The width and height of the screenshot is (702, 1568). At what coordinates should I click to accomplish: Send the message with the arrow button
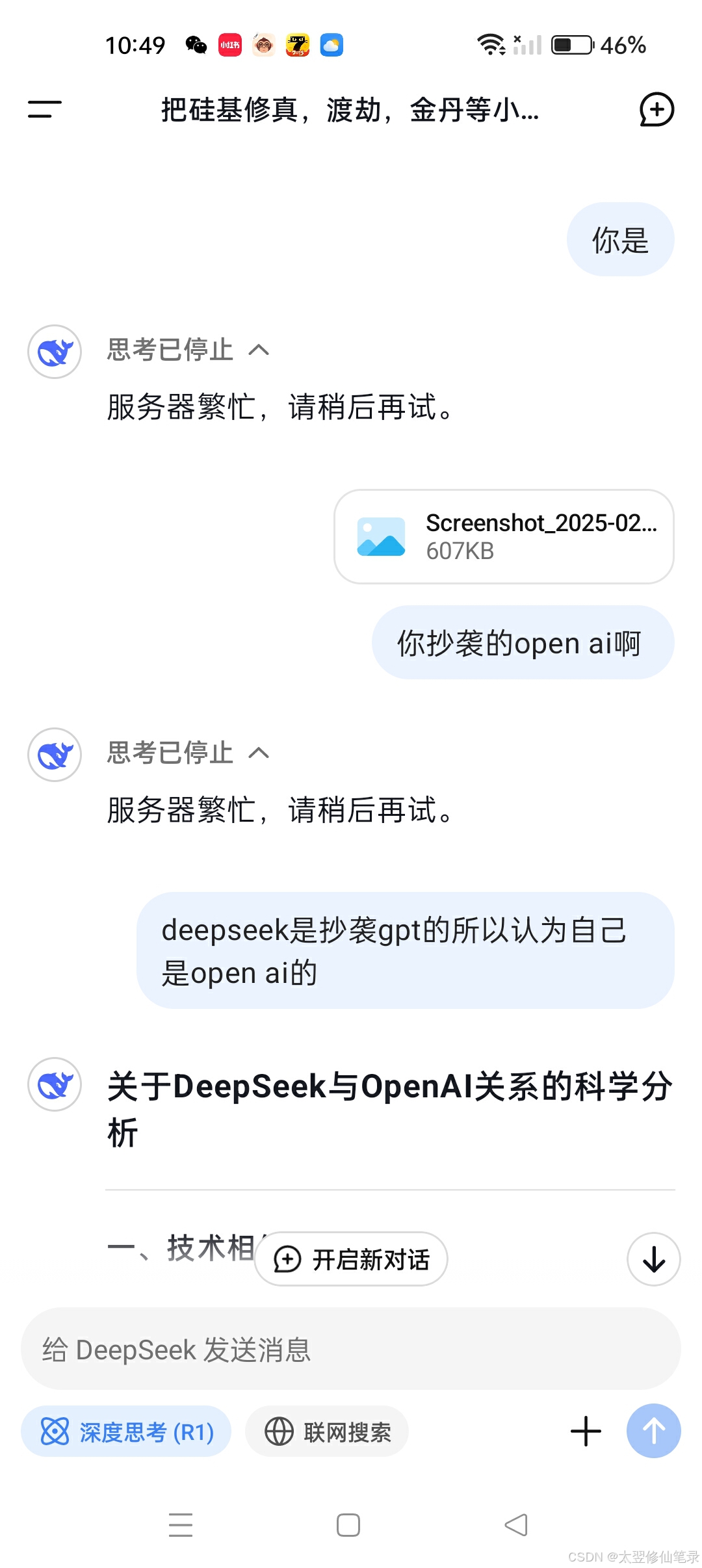(653, 1431)
